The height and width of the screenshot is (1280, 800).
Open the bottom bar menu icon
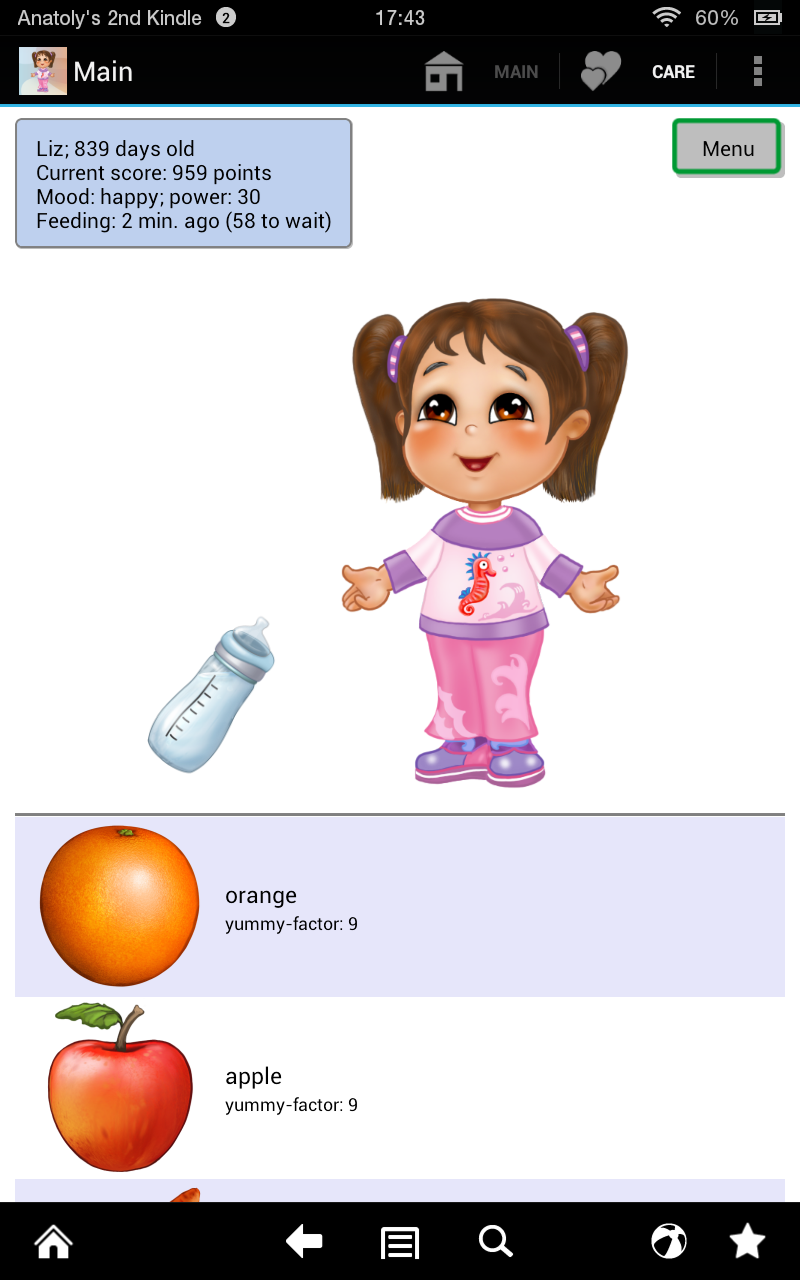pyautogui.click(x=400, y=1242)
